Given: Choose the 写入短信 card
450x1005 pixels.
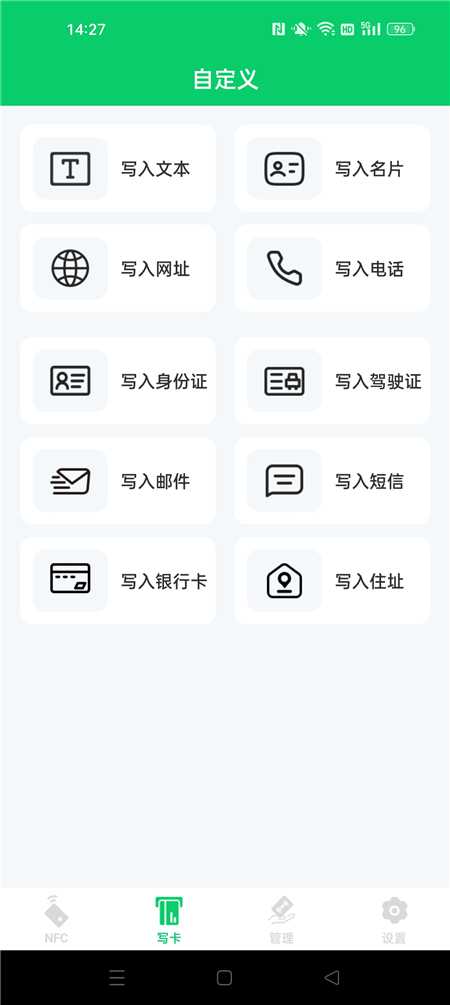Looking at the screenshot, I should point(332,481).
